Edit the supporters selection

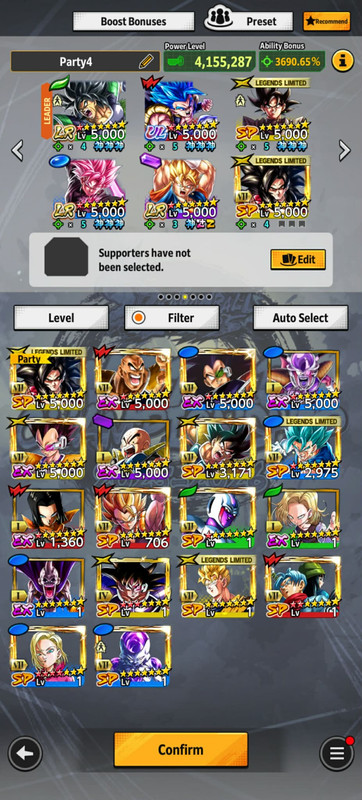pyautogui.click(x=298, y=260)
